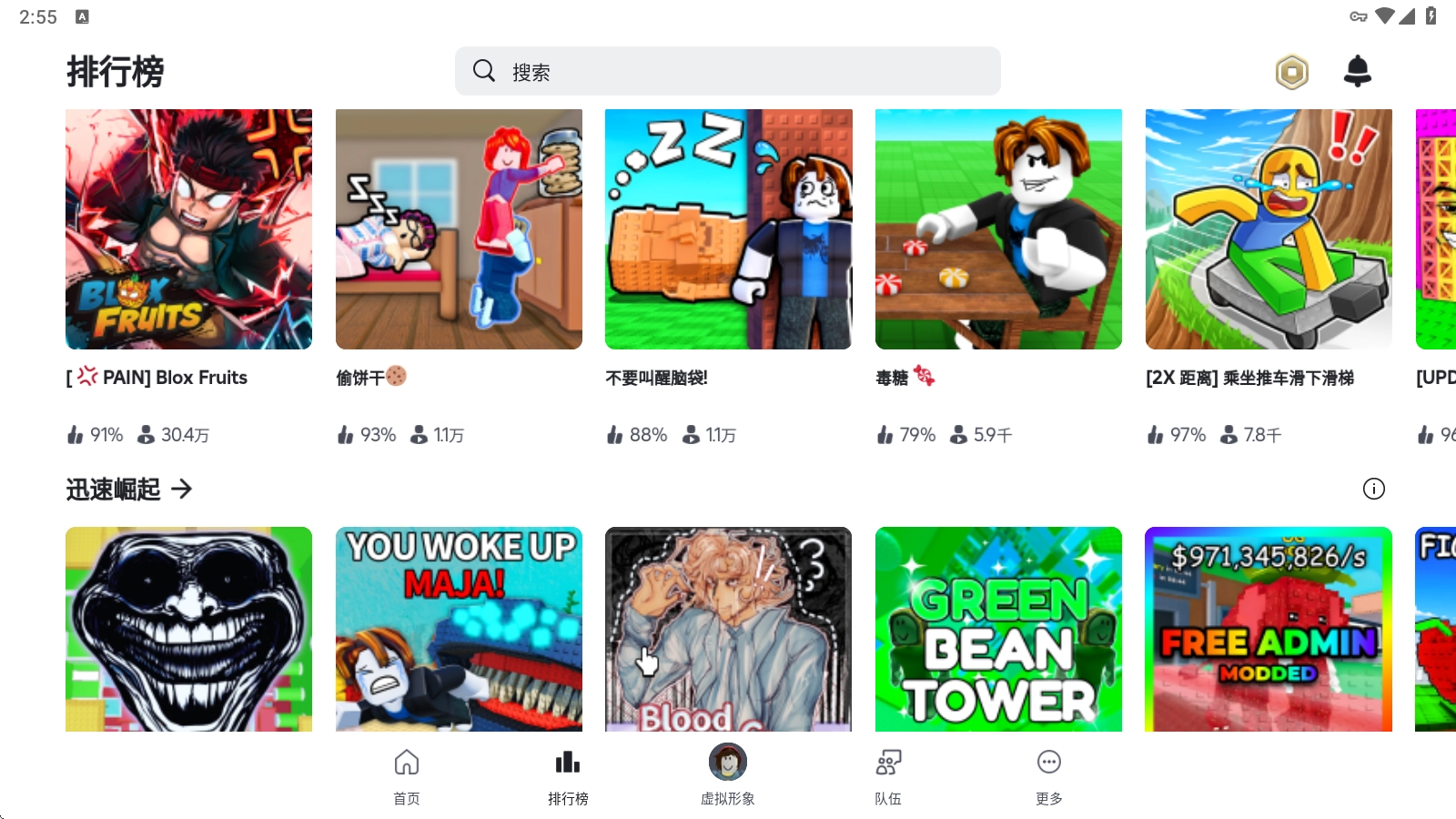
Task: Open the 搜索 search box
Action: point(726,71)
